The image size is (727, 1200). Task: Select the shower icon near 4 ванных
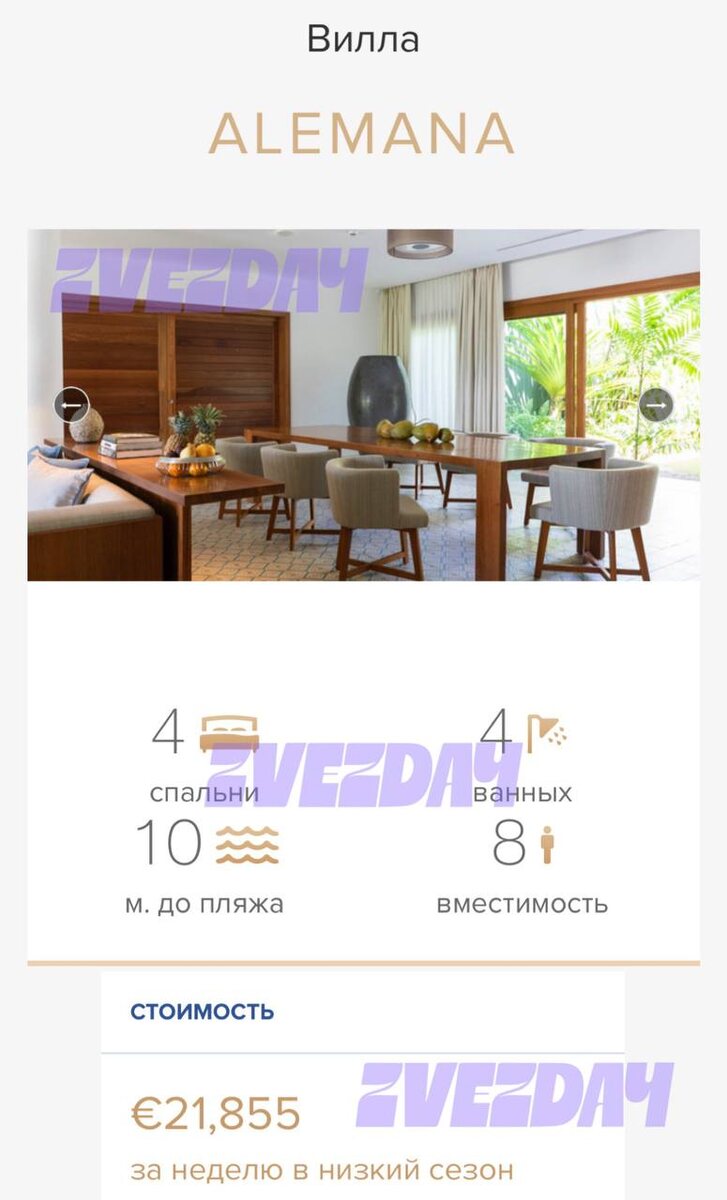coord(548,728)
